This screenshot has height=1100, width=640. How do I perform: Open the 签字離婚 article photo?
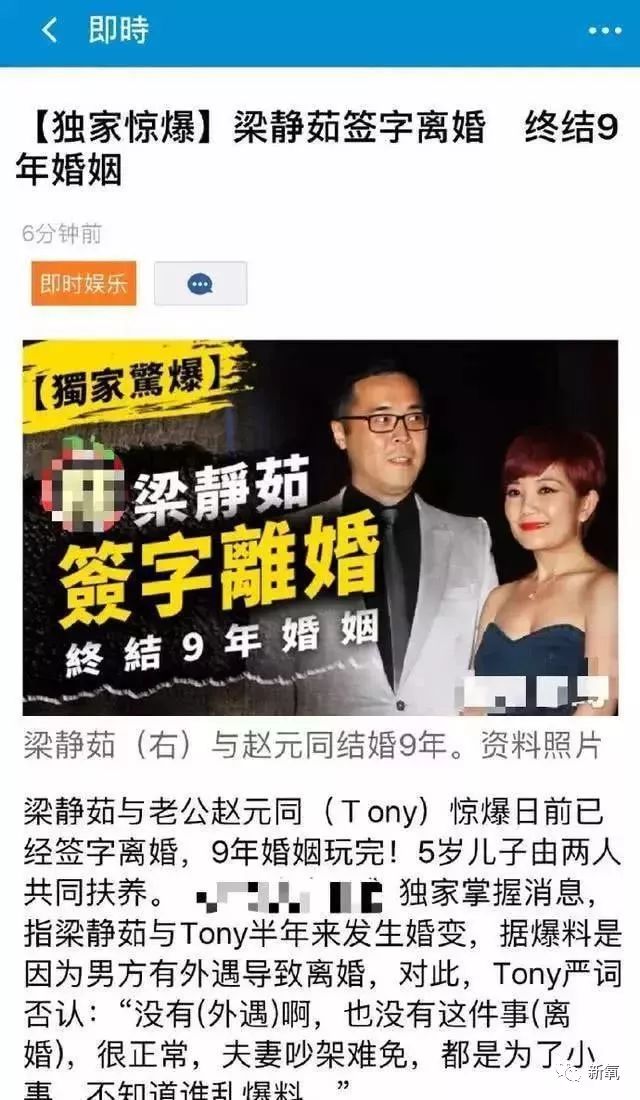tap(321, 528)
